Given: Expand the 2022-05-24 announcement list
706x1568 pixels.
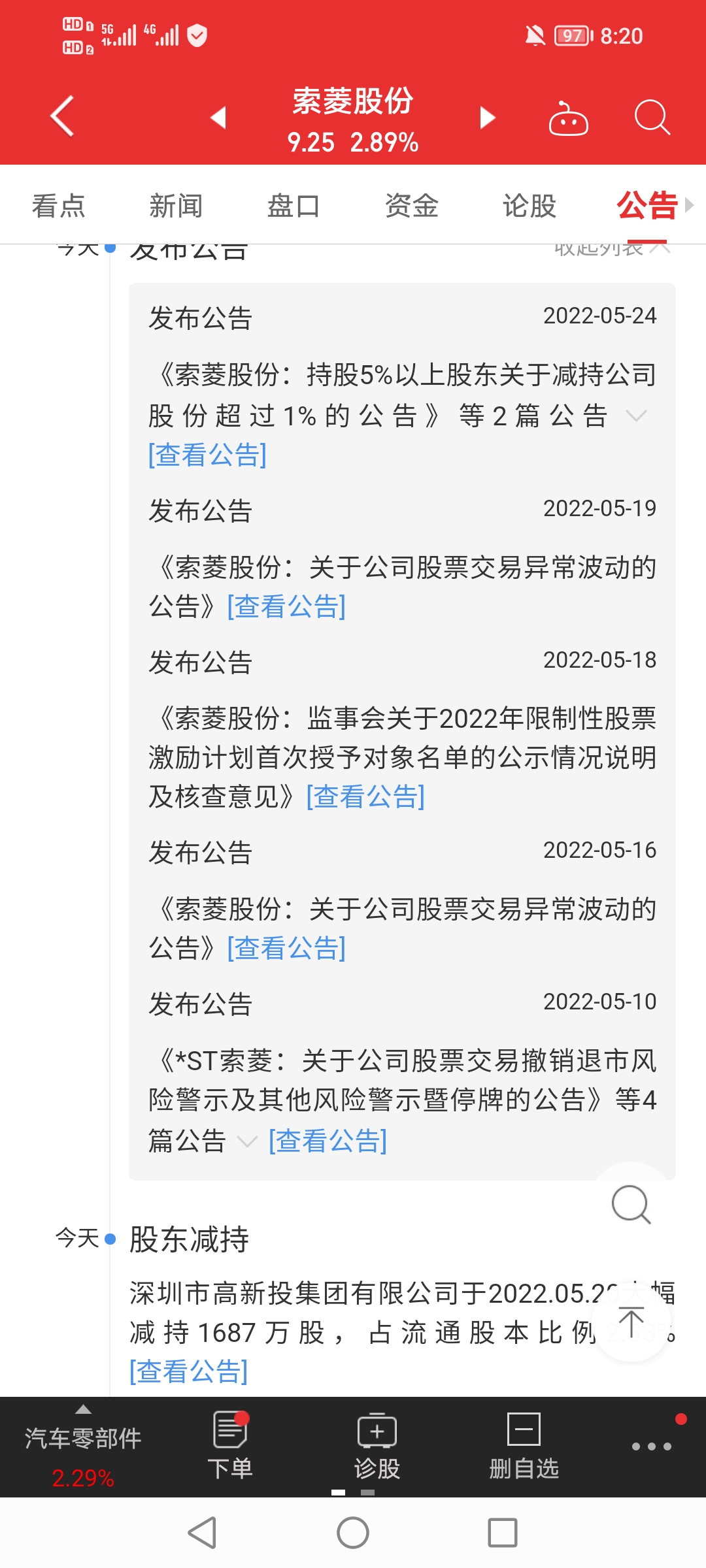Looking at the screenshot, I should (636, 416).
